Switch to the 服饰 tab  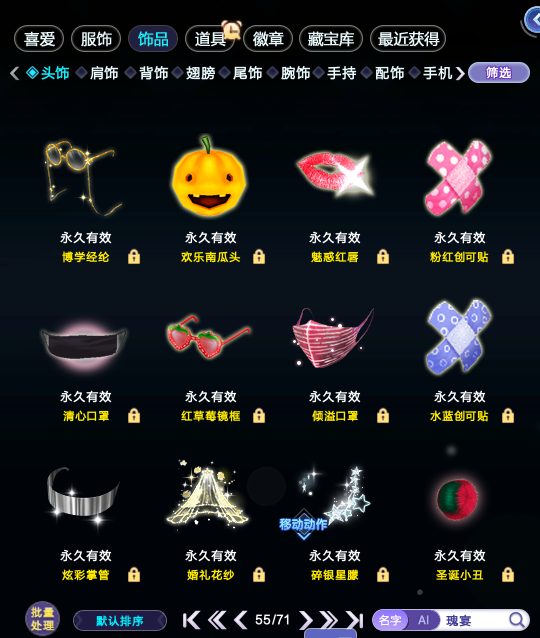[96, 39]
